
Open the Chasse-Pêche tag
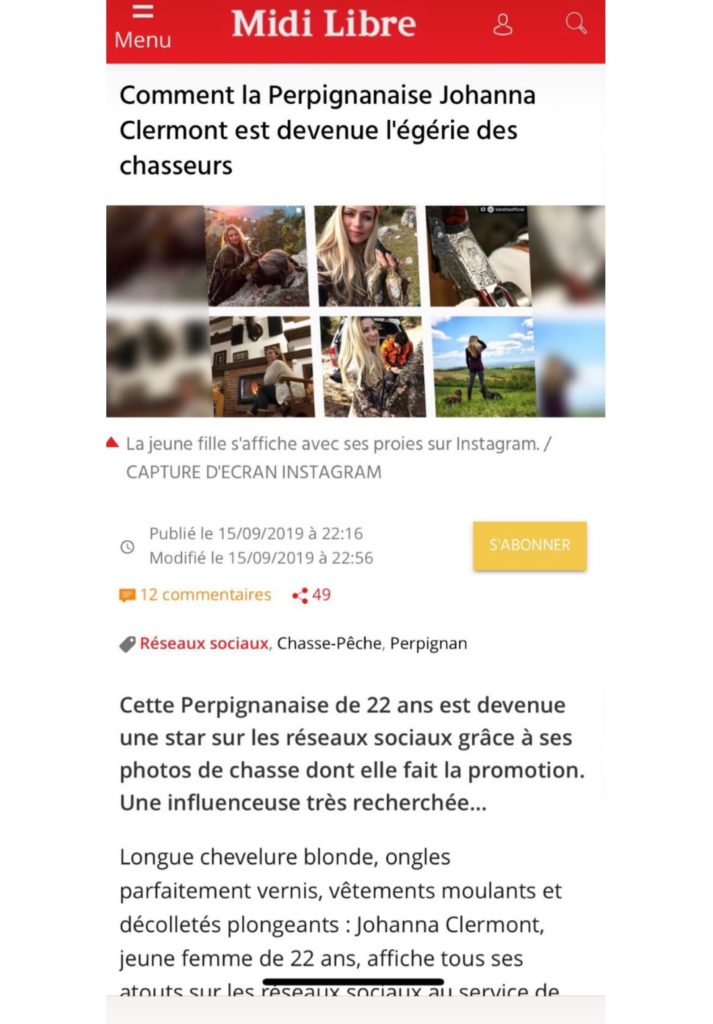329,643
